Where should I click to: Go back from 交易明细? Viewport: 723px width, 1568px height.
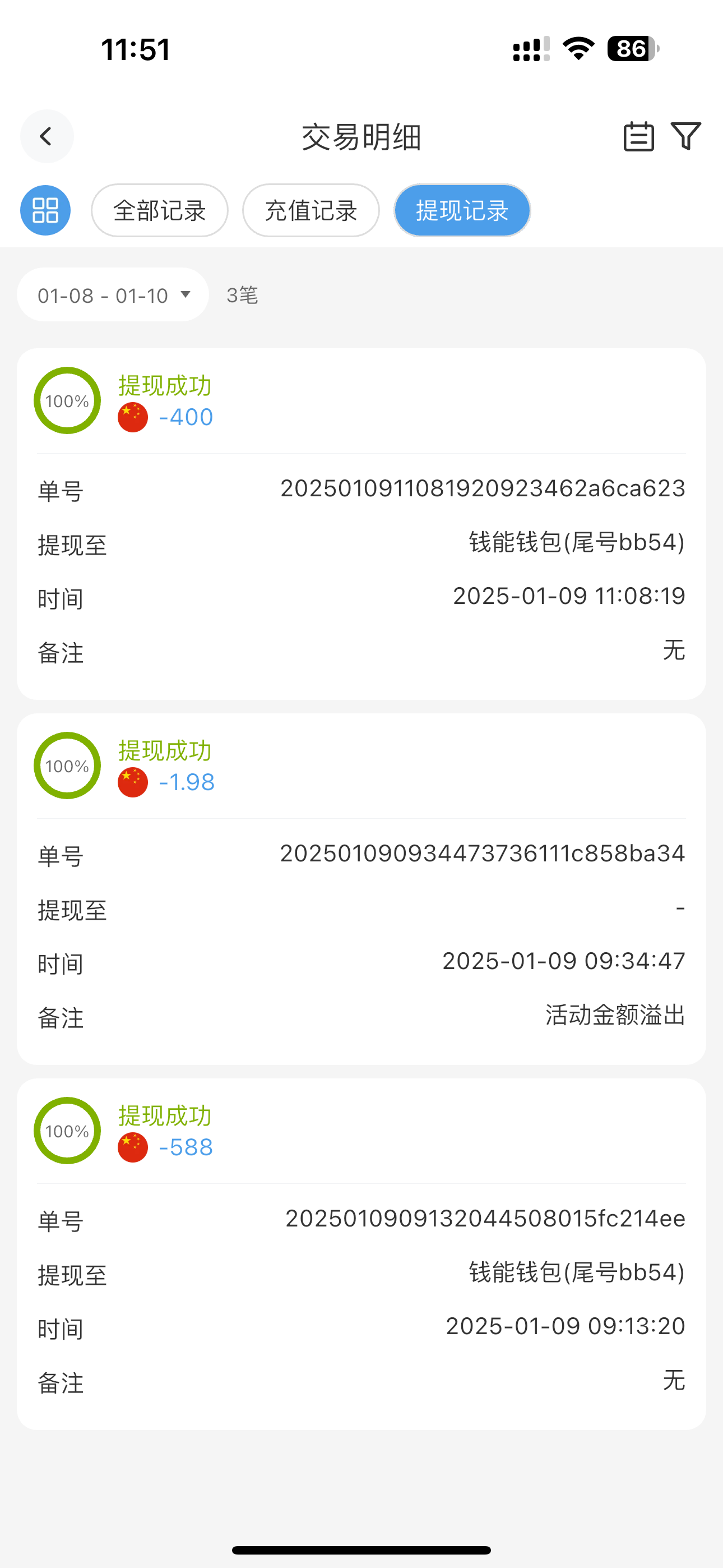(x=47, y=136)
